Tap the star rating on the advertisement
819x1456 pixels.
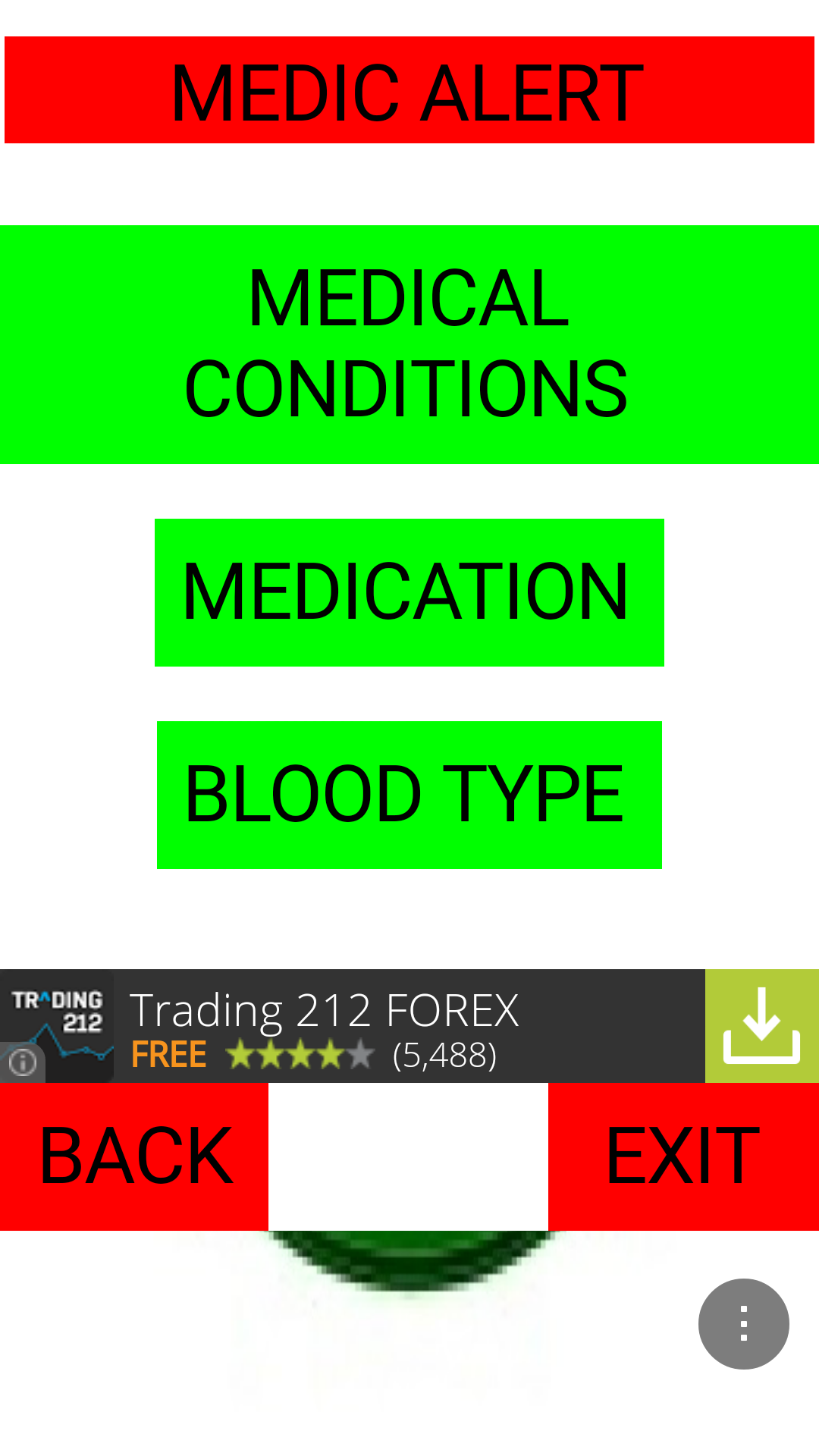300,1054
